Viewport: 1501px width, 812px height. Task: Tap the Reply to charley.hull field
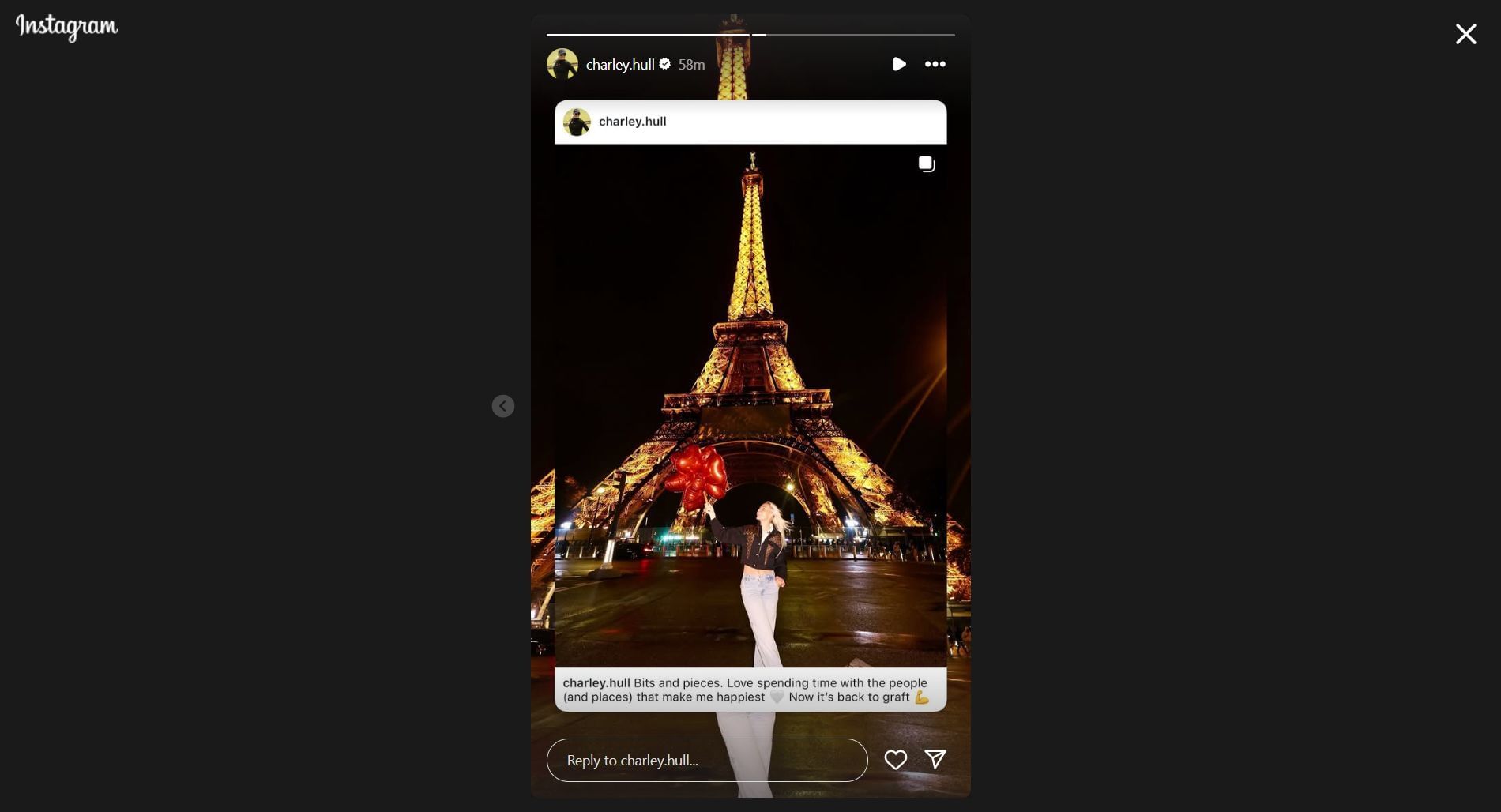[x=706, y=760]
